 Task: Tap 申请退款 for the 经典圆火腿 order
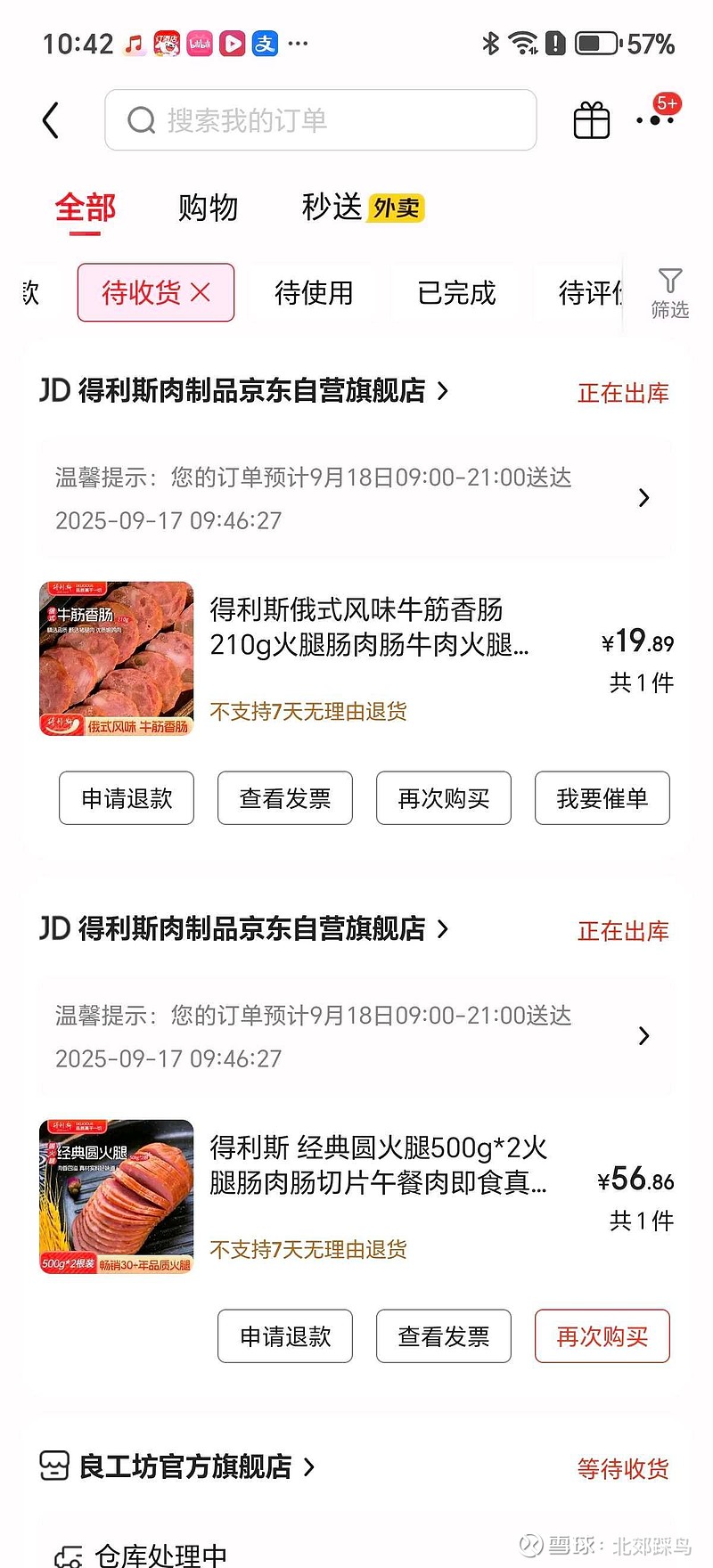pyautogui.click(x=285, y=1336)
